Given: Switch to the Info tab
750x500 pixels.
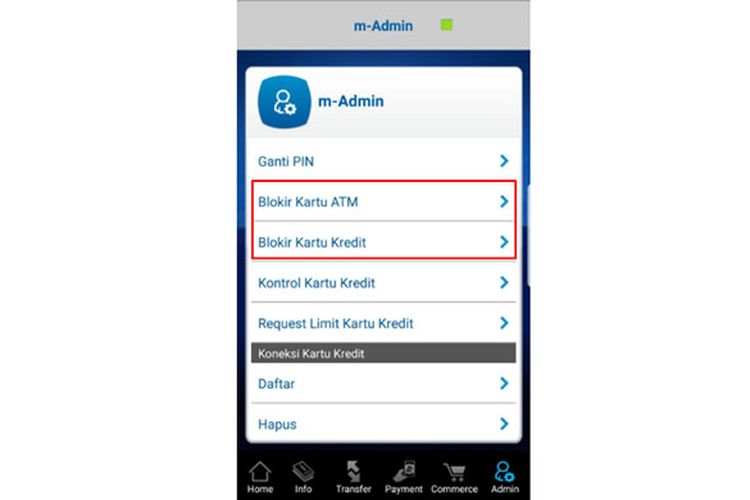Looking at the screenshot, I should pyautogui.click(x=303, y=478).
